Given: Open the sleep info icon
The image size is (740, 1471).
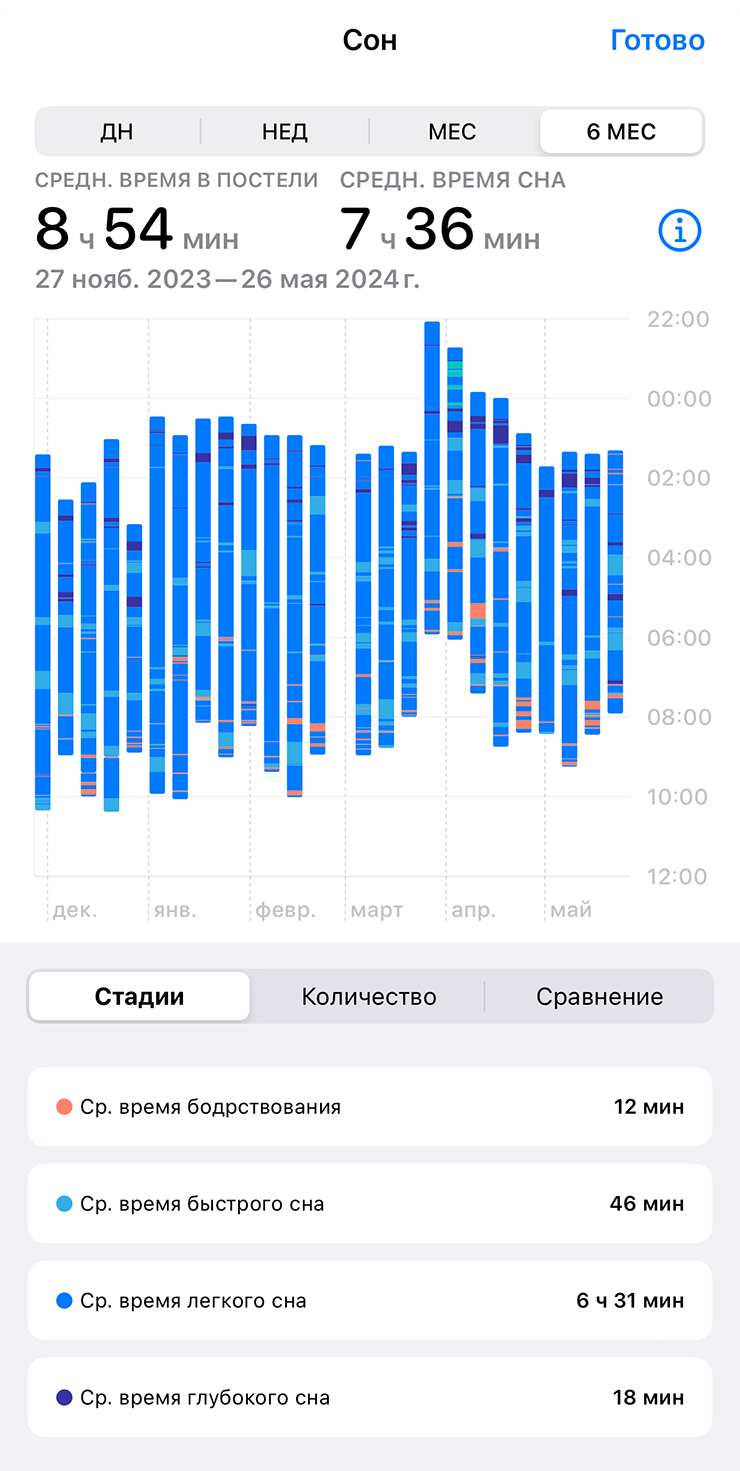Looking at the screenshot, I should (680, 231).
